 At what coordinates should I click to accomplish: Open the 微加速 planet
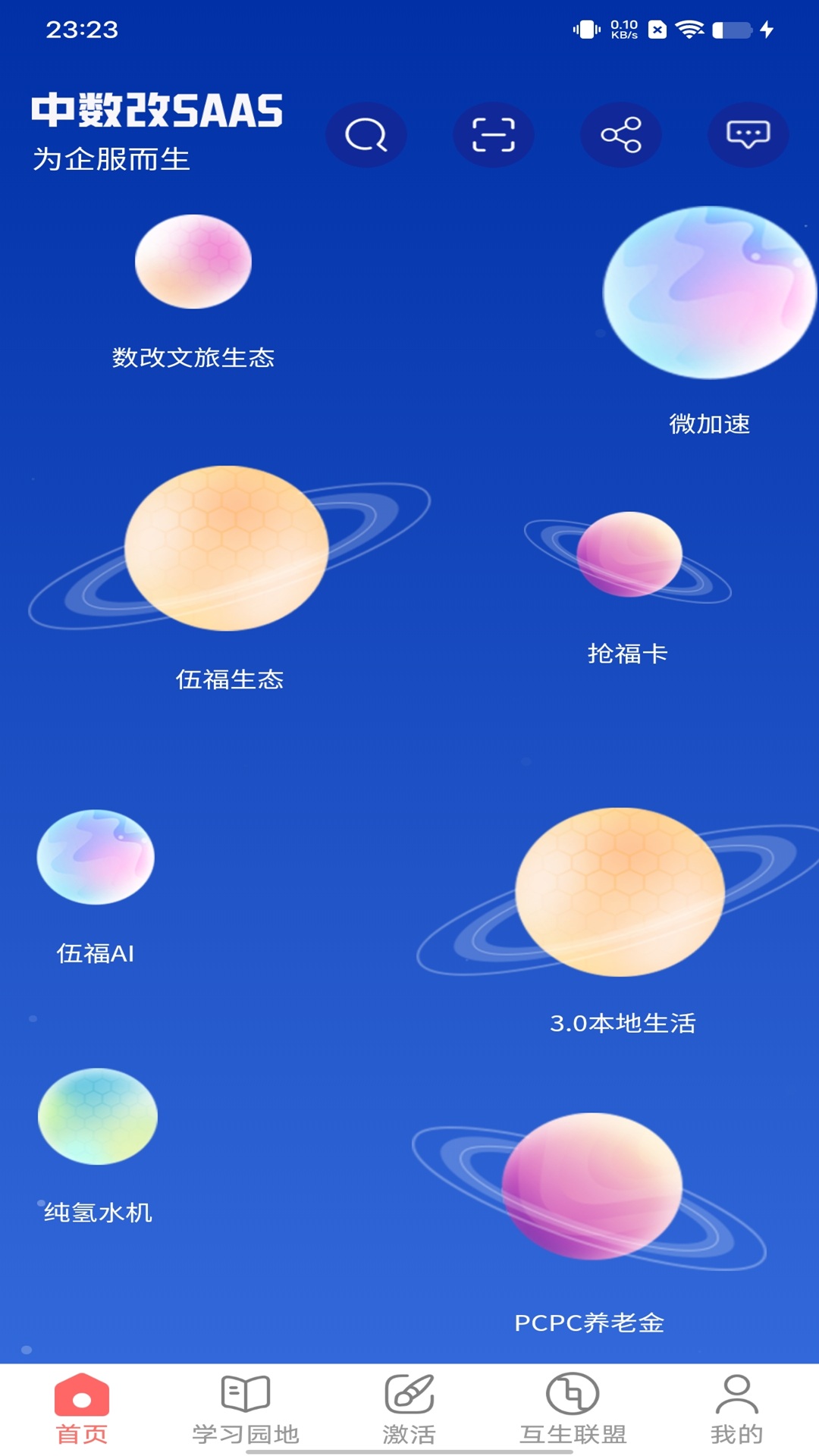(x=710, y=293)
